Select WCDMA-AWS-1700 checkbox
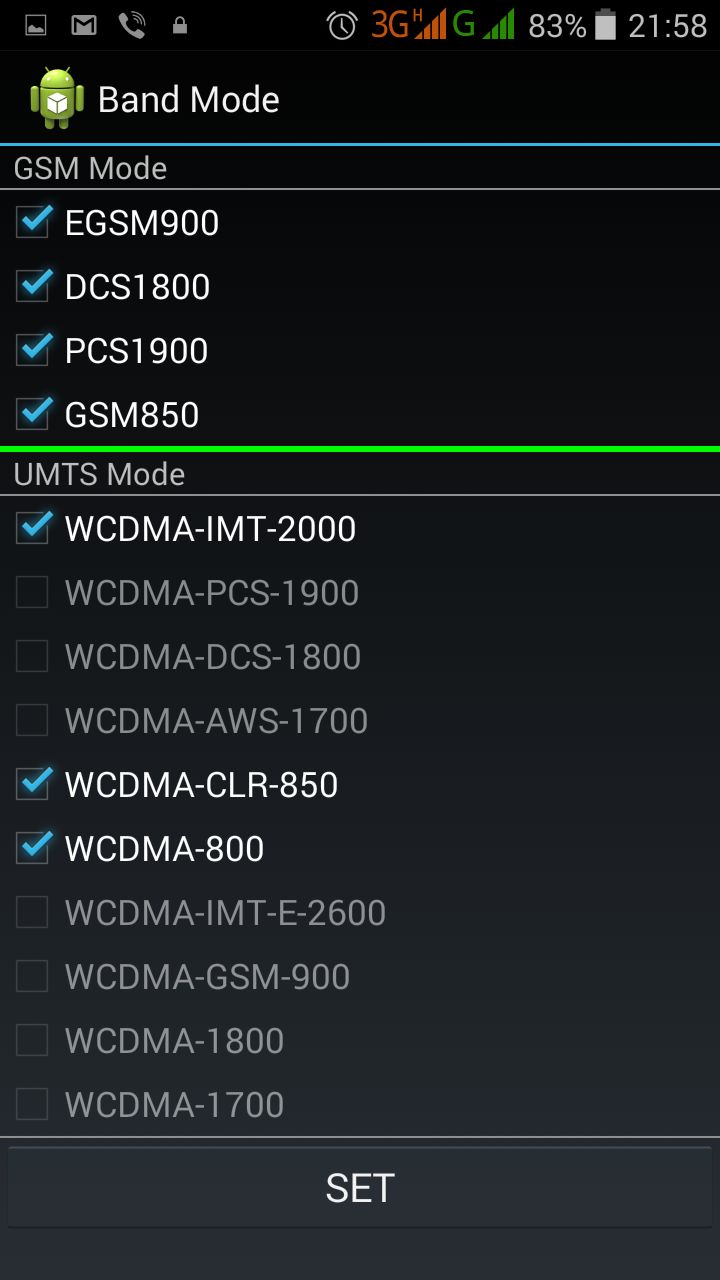Screen dimensions: 720x1280 pos(32,720)
